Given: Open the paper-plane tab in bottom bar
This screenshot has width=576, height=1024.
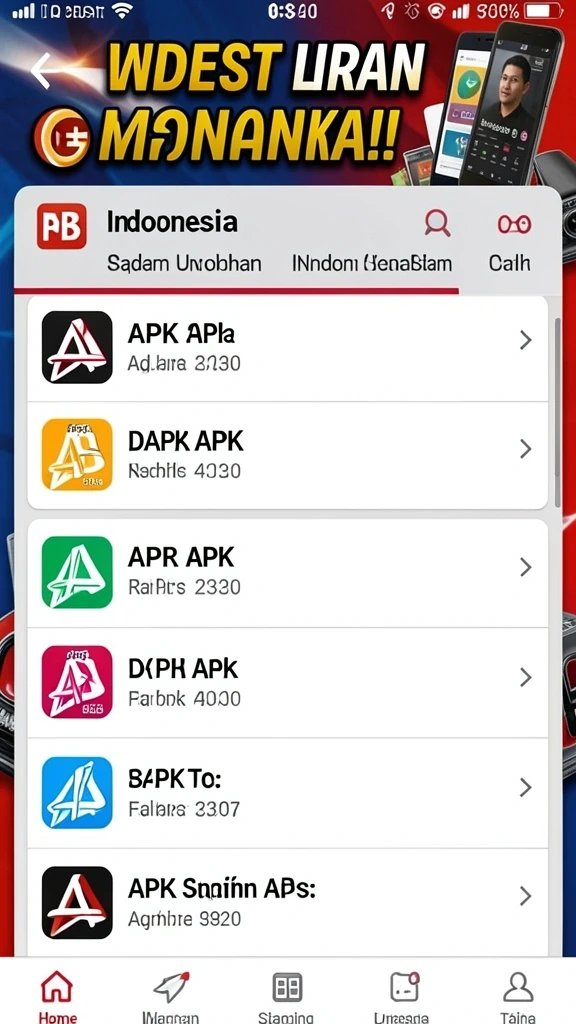Looking at the screenshot, I should 171,997.
